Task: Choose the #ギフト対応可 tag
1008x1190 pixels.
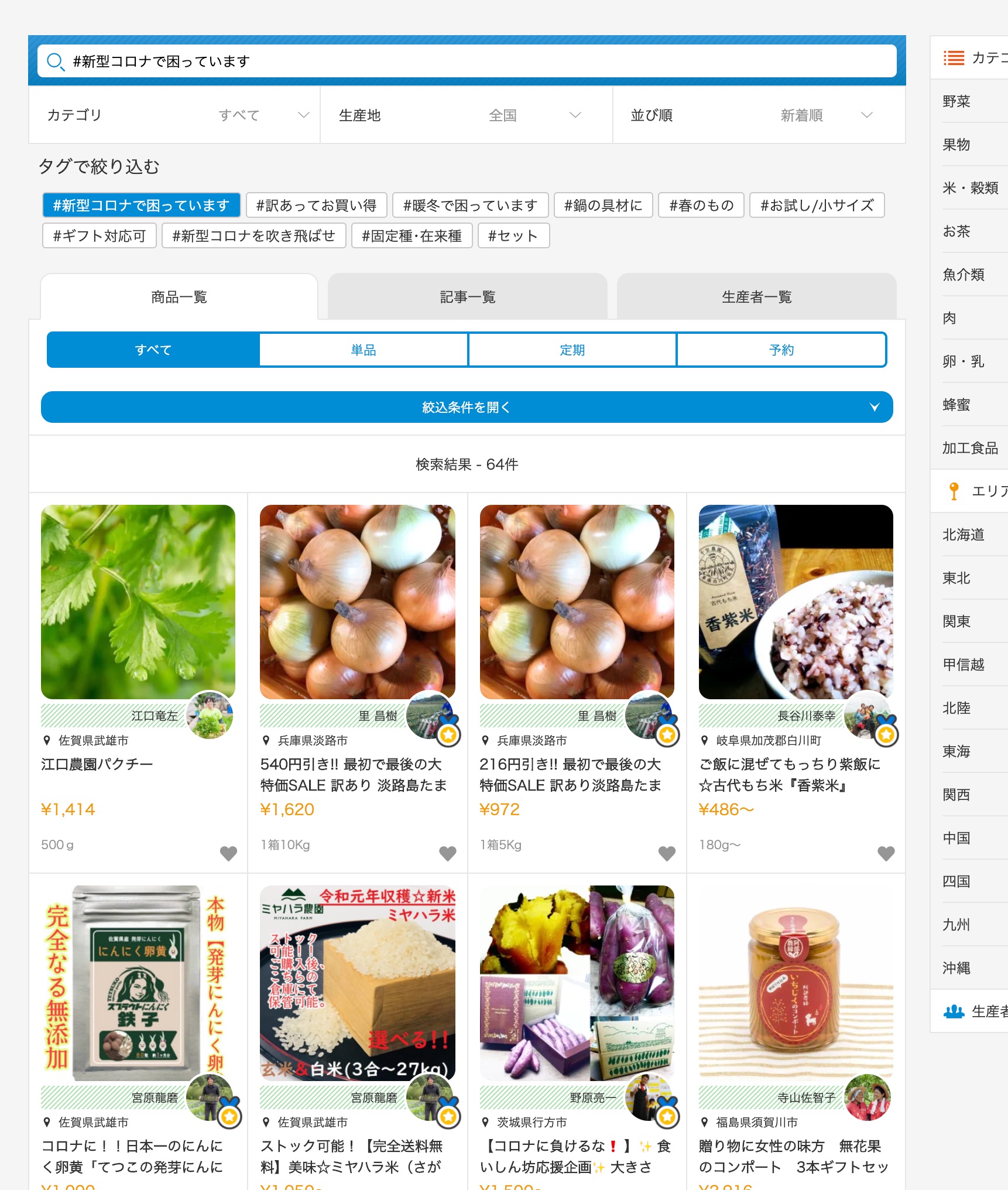Action: 99,236
